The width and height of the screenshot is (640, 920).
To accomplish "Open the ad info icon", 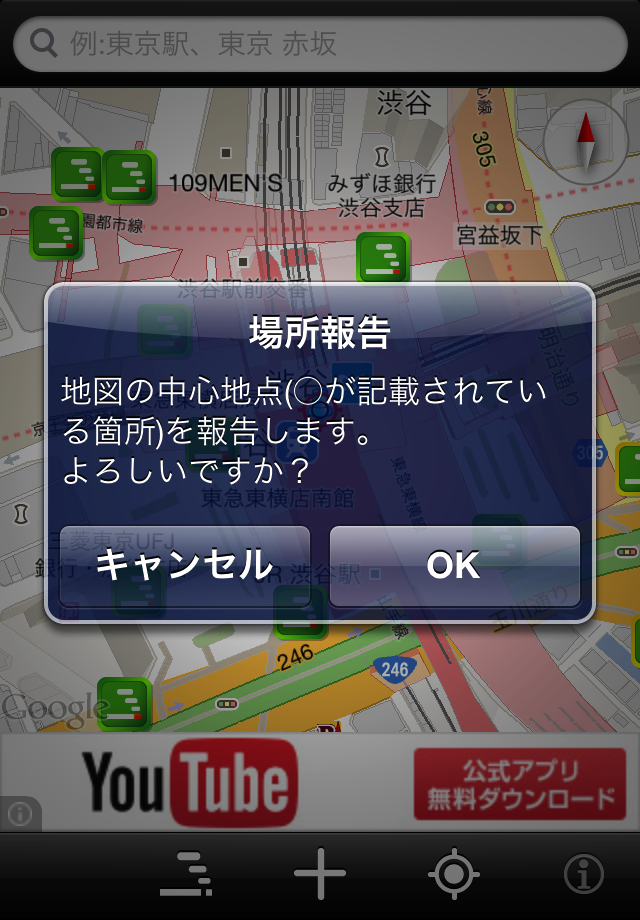I will click(21, 815).
